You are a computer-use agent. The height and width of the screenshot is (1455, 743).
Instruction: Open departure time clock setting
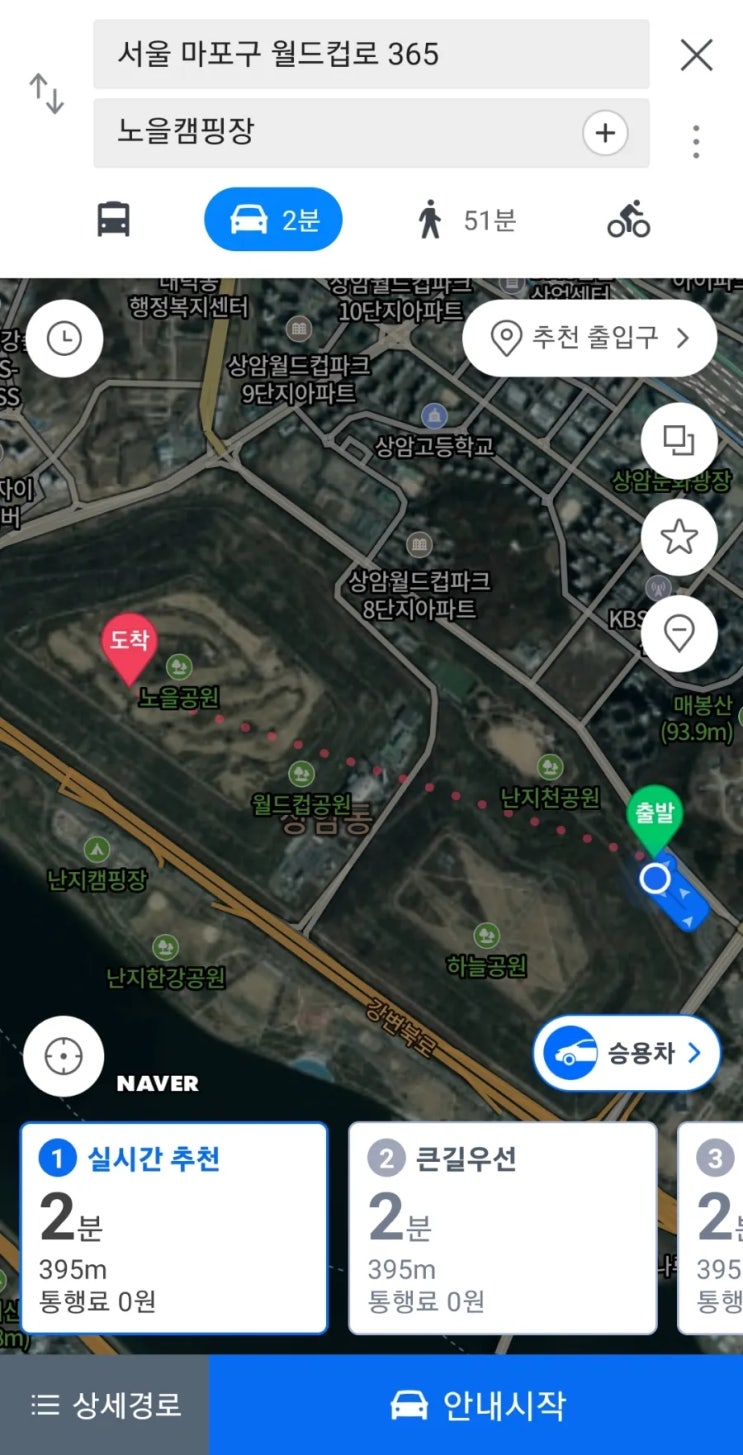coord(65,339)
